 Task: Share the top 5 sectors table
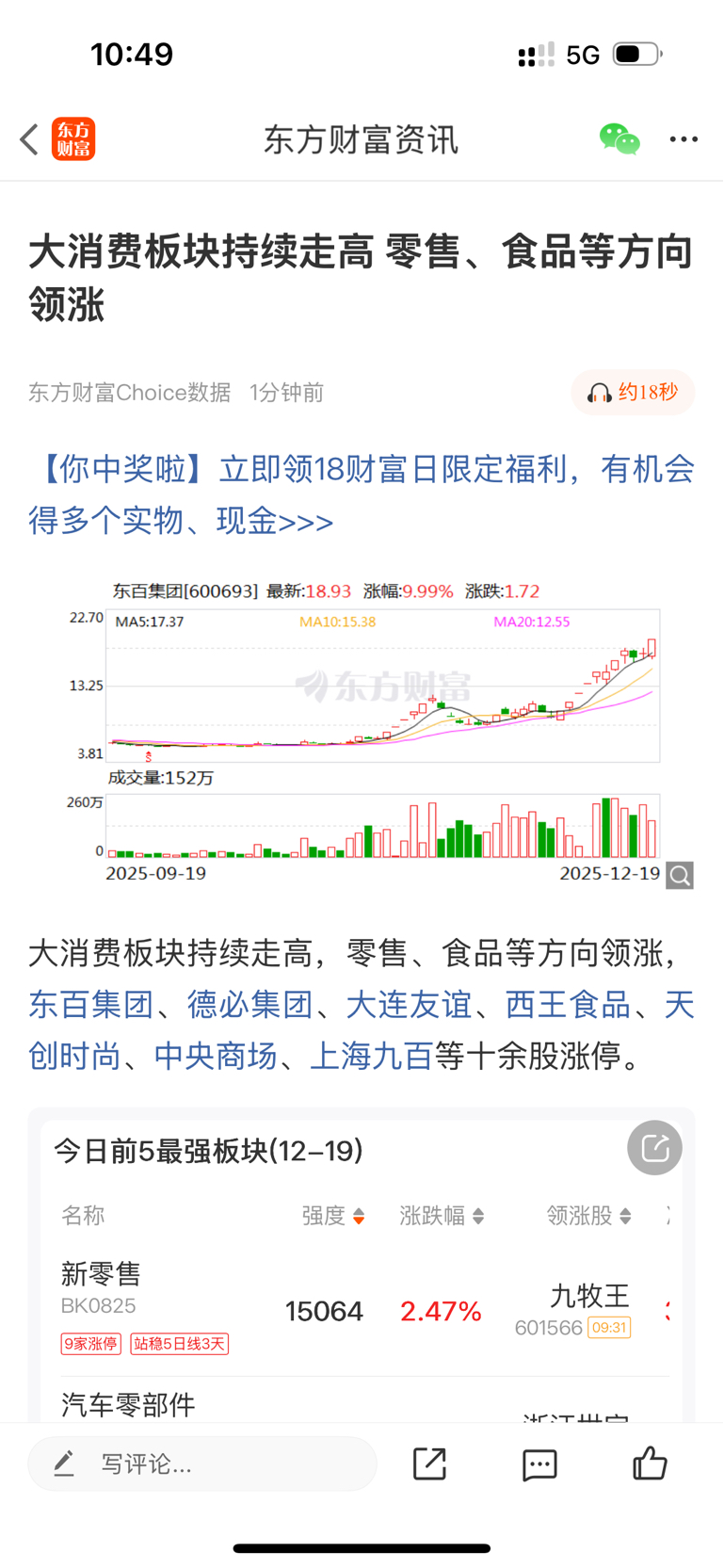point(654,1148)
